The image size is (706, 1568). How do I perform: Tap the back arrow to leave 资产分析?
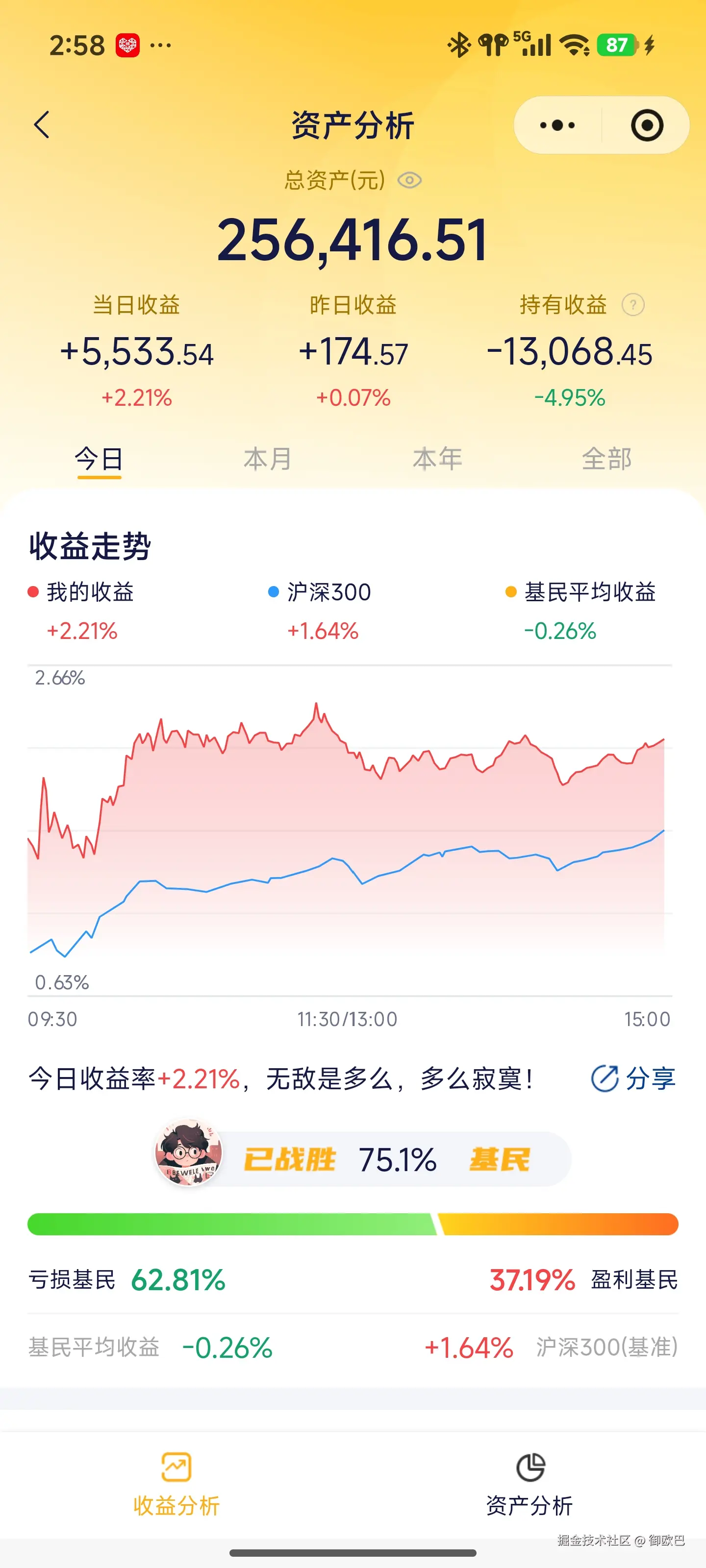point(41,124)
